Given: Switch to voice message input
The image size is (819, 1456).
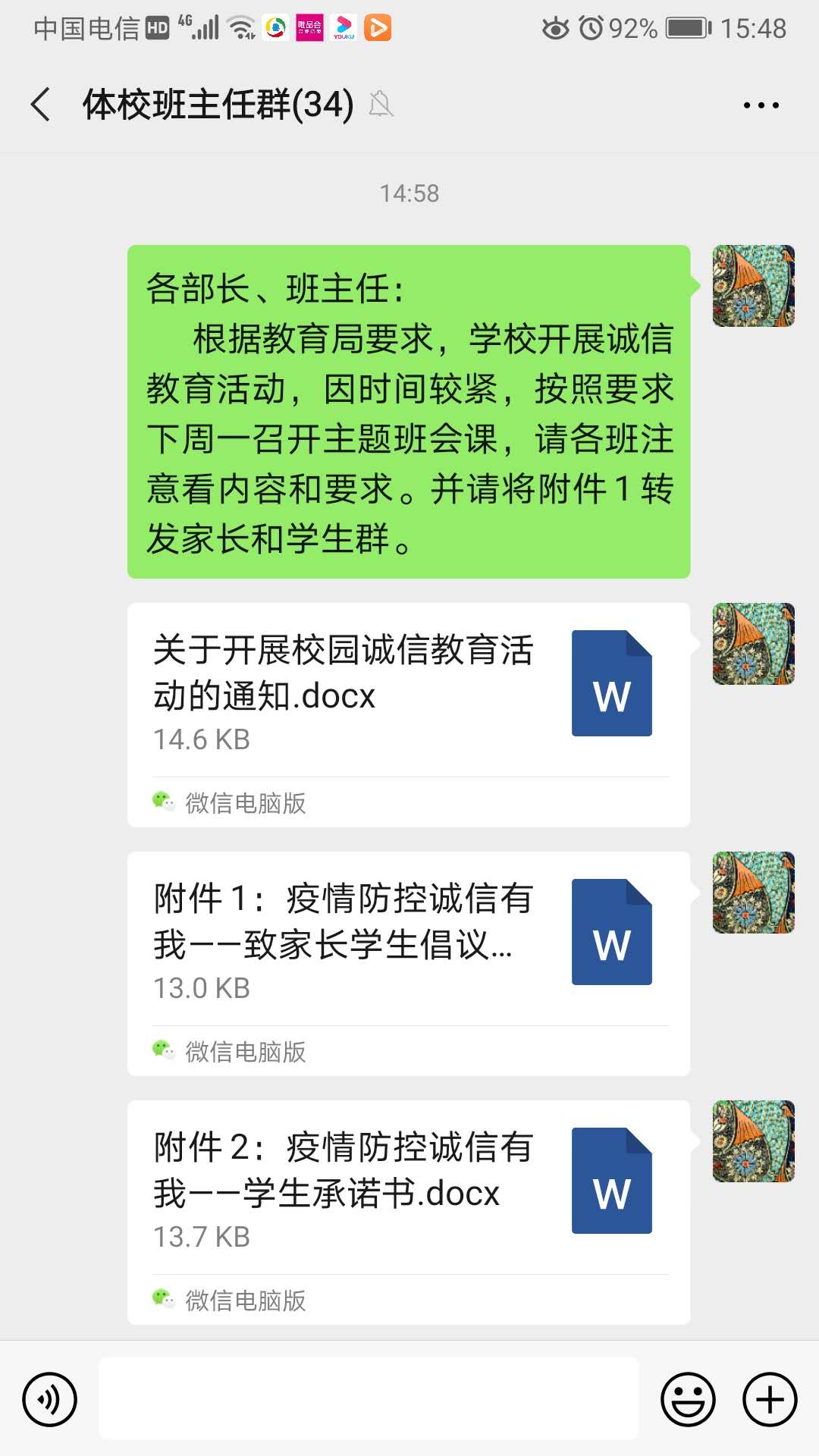Looking at the screenshot, I should tap(50, 1399).
